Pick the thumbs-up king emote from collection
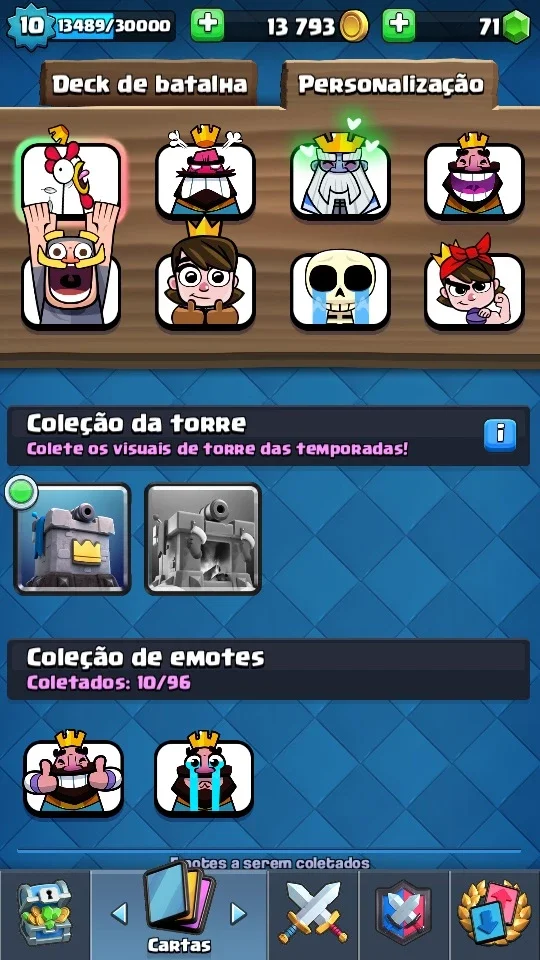Viewport: 540px width, 960px height. pyautogui.click(x=73, y=774)
